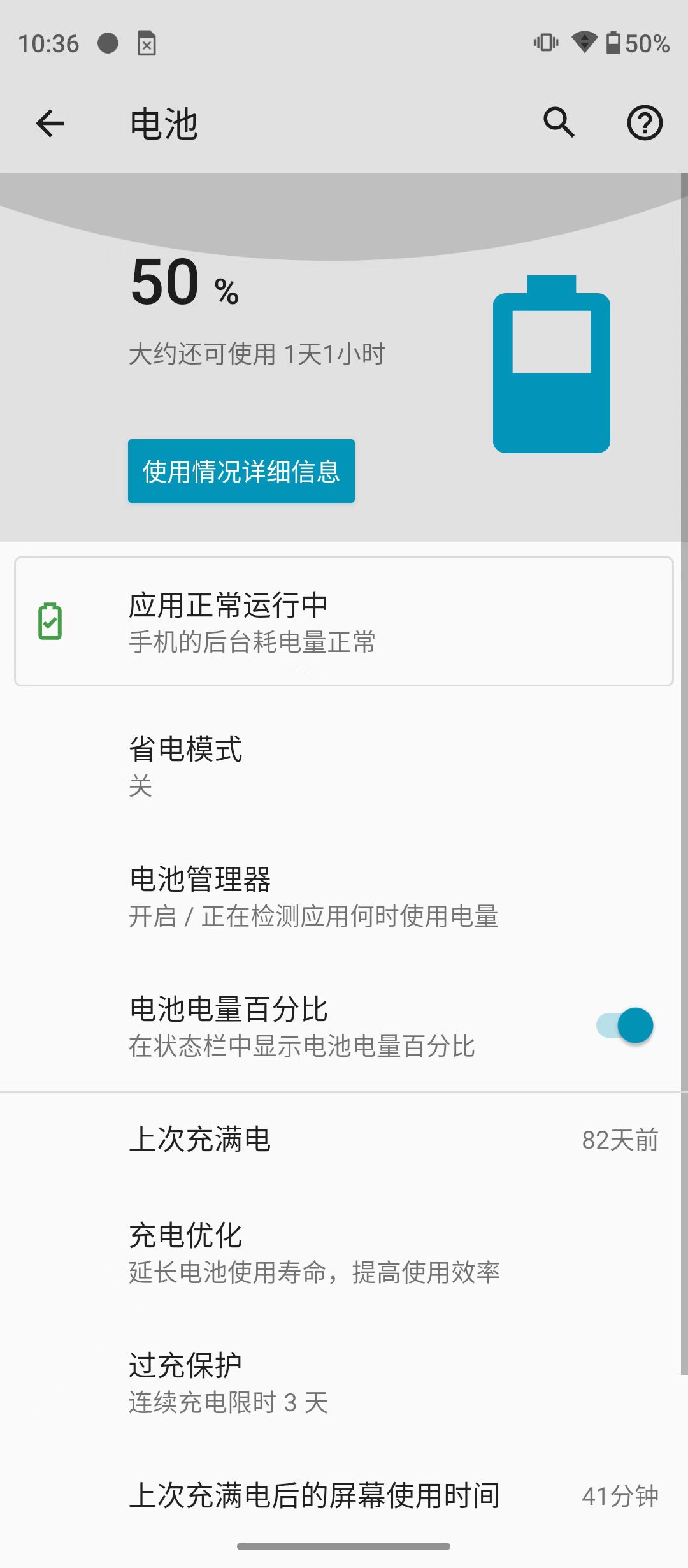Open search in battery settings
The image size is (688, 1568).
[x=559, y=122]
